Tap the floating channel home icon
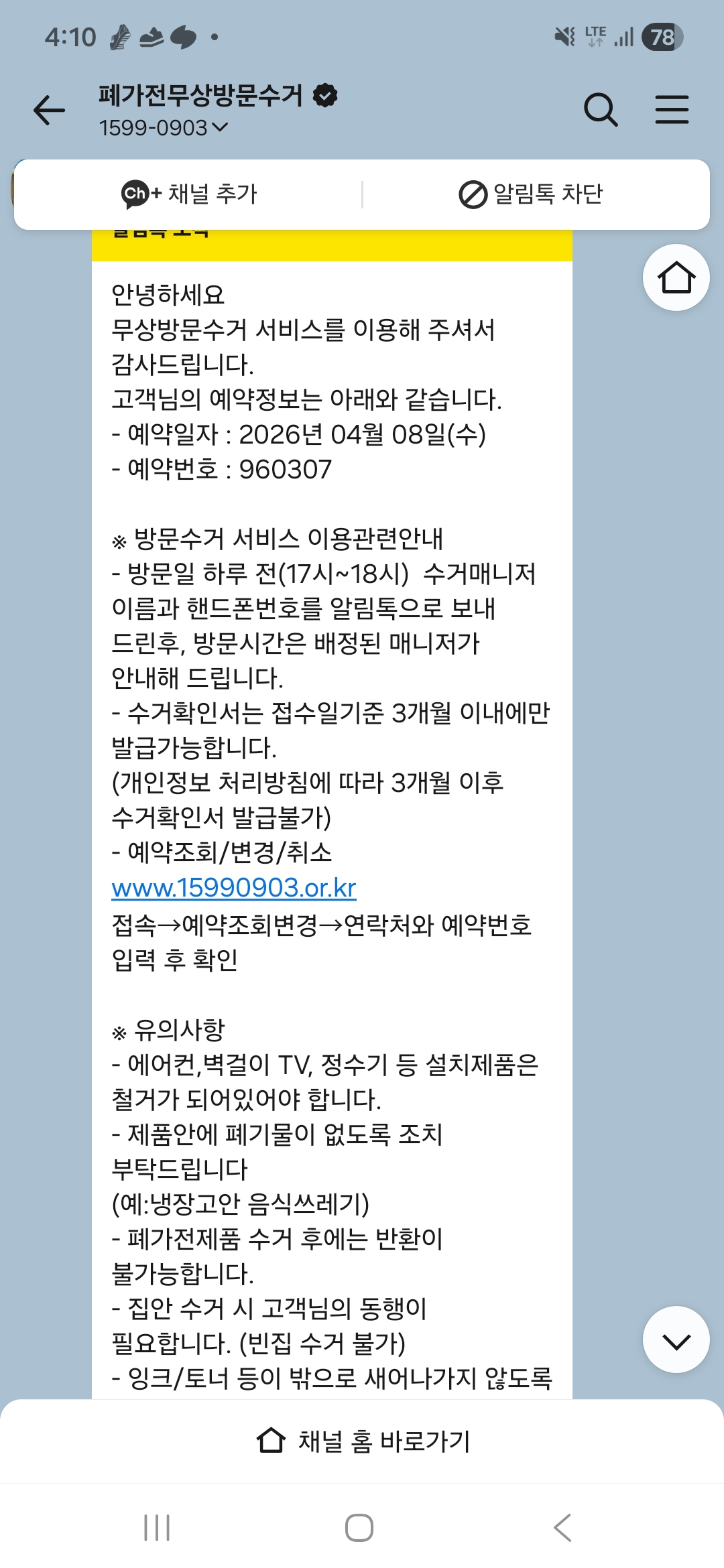 pos(676,277)
